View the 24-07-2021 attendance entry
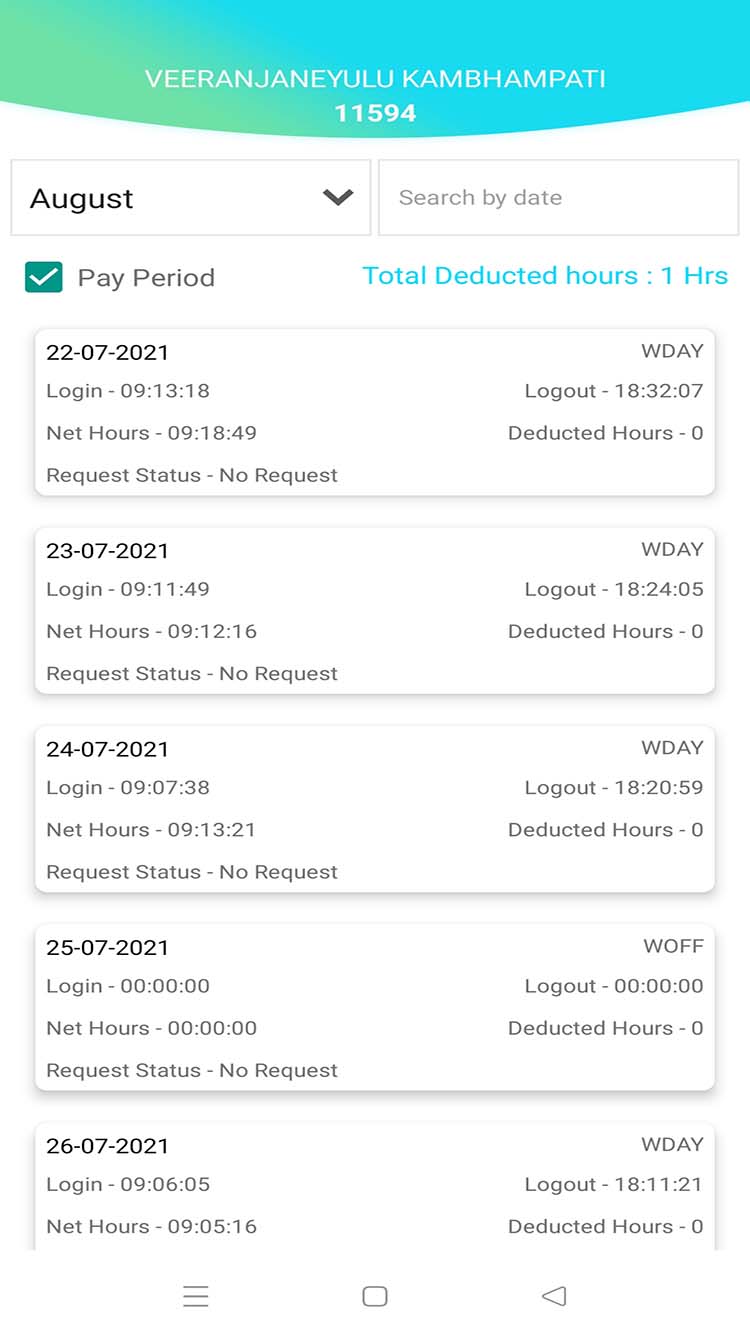Screen dimensions: 750x1334 click(375, 808)
